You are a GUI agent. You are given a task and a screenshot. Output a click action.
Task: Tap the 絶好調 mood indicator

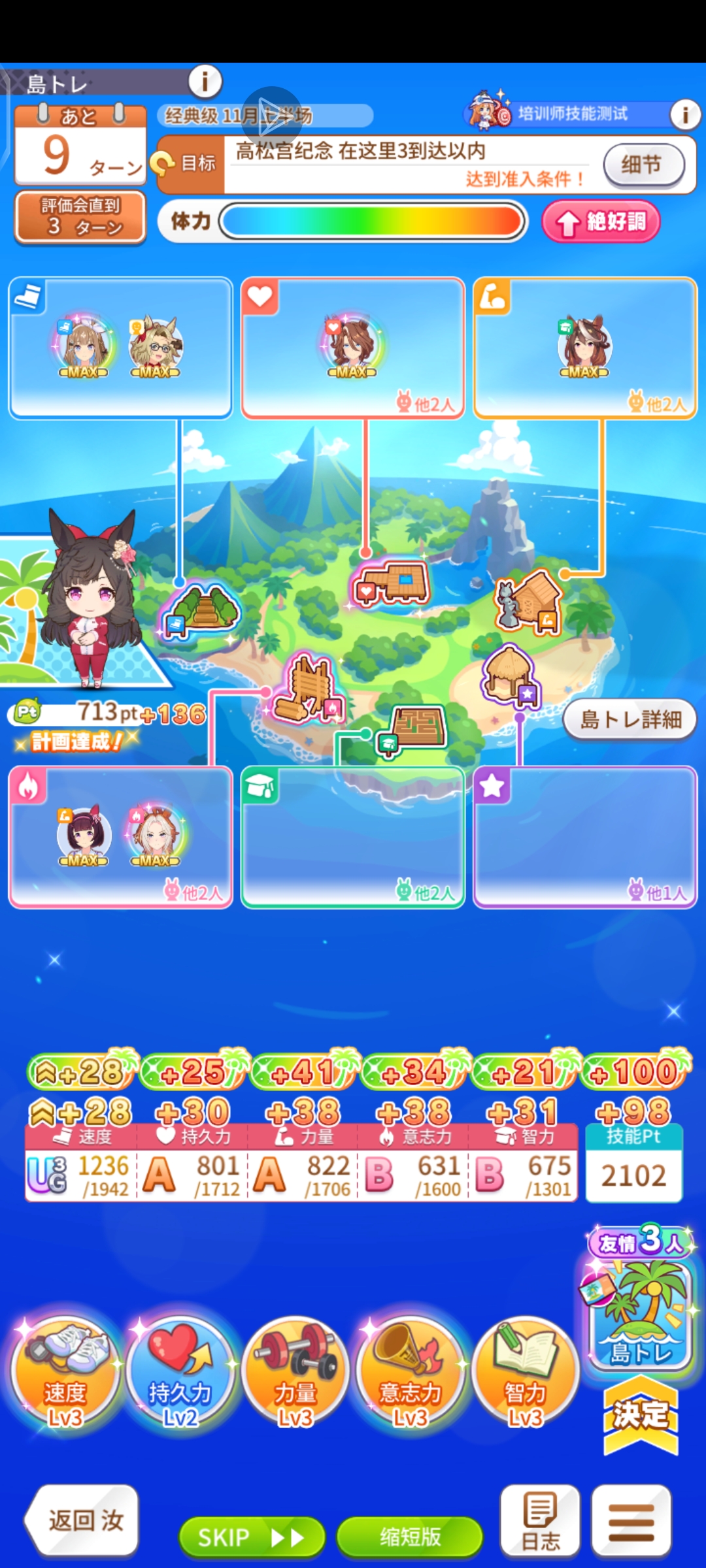(x=601, y=222)
